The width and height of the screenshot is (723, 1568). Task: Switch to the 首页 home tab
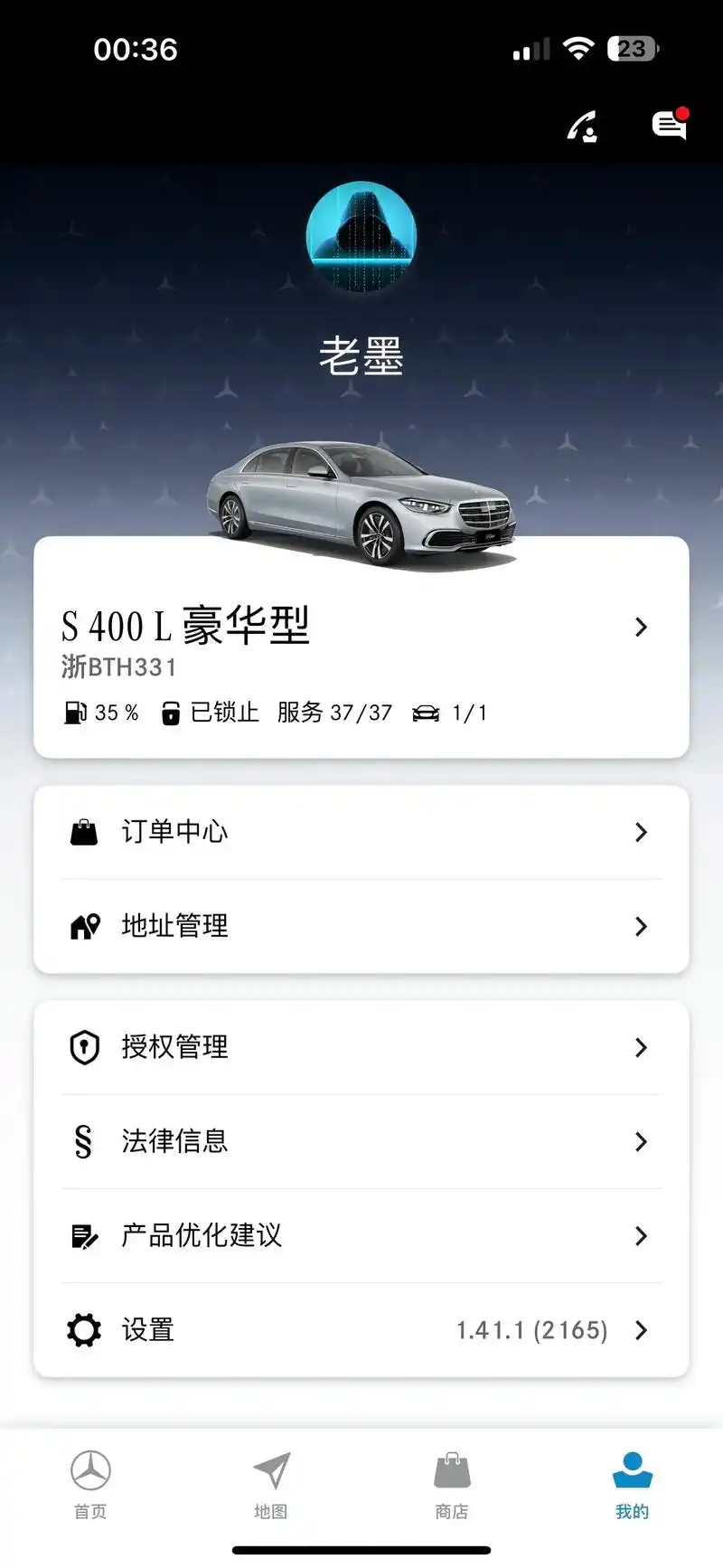[x=90, y=1485]
